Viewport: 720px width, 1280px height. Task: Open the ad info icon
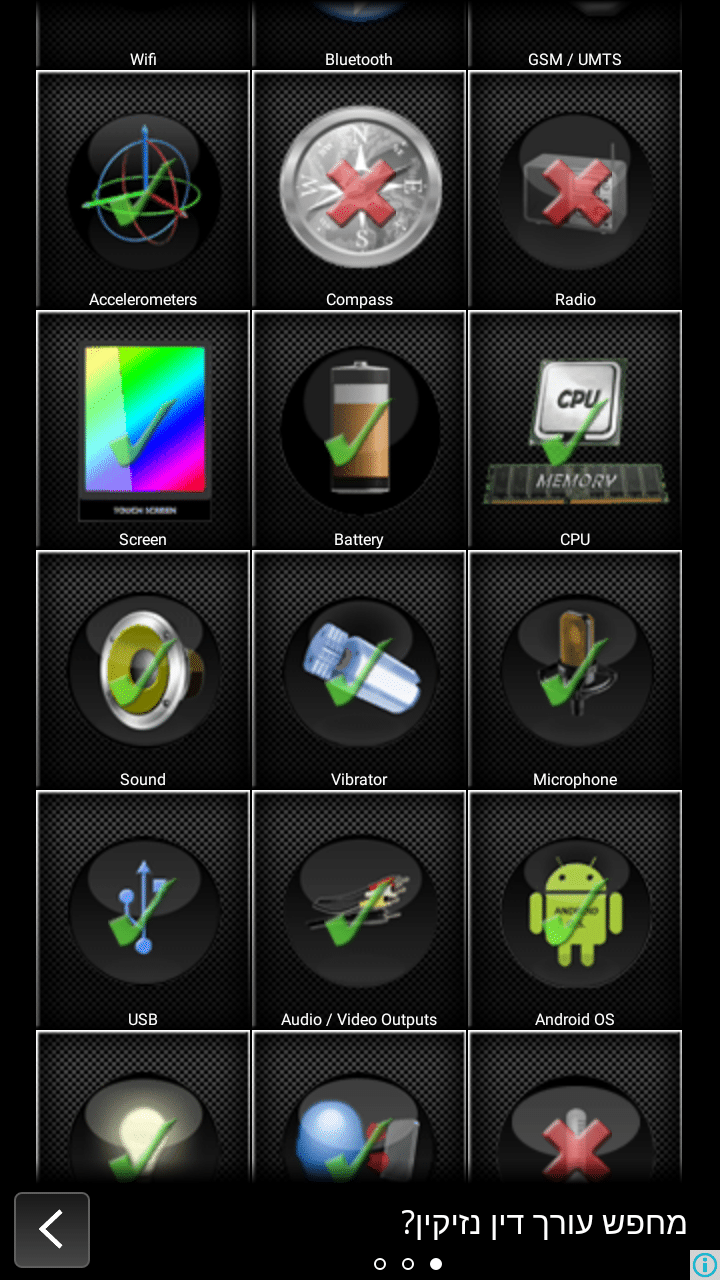tap(704, 1264)
